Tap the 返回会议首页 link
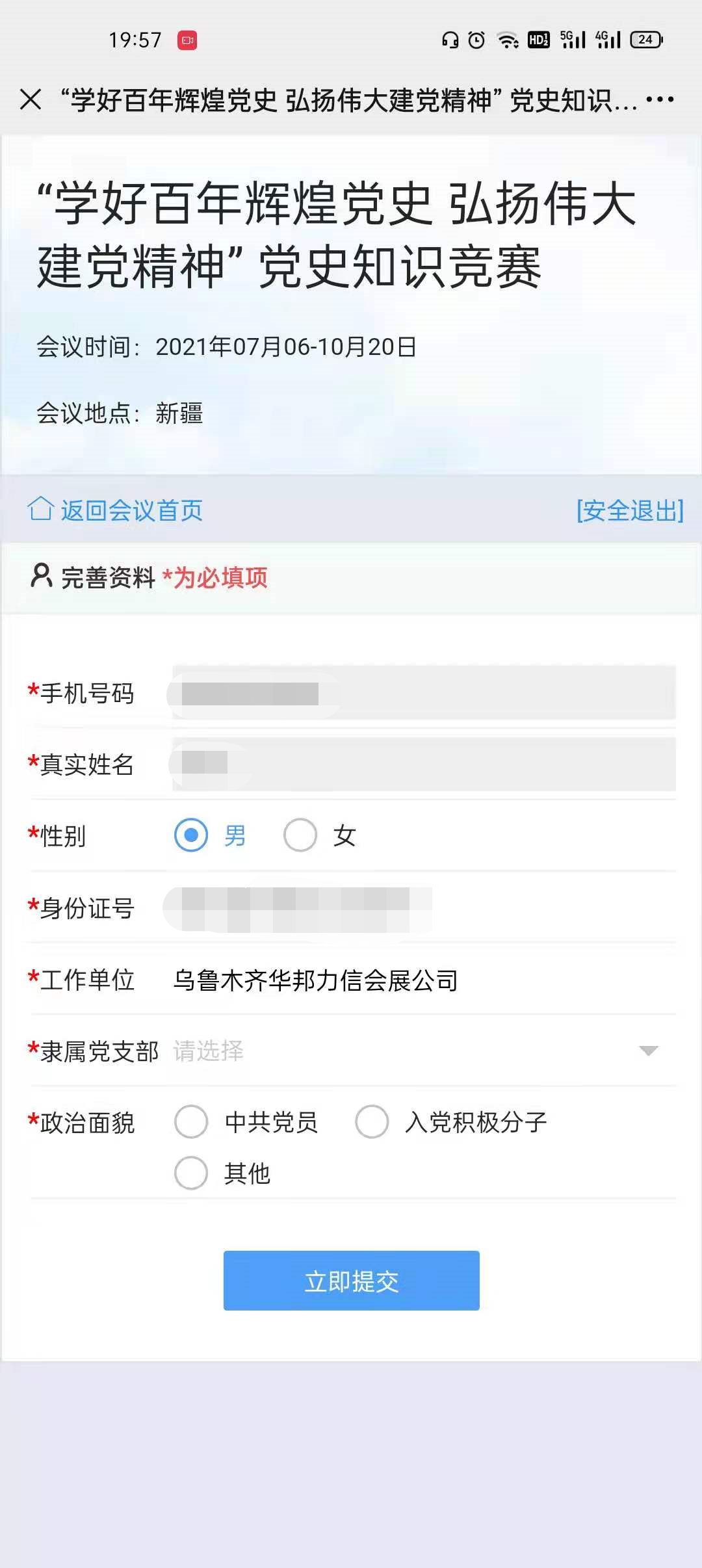 [x=115, y=510]
